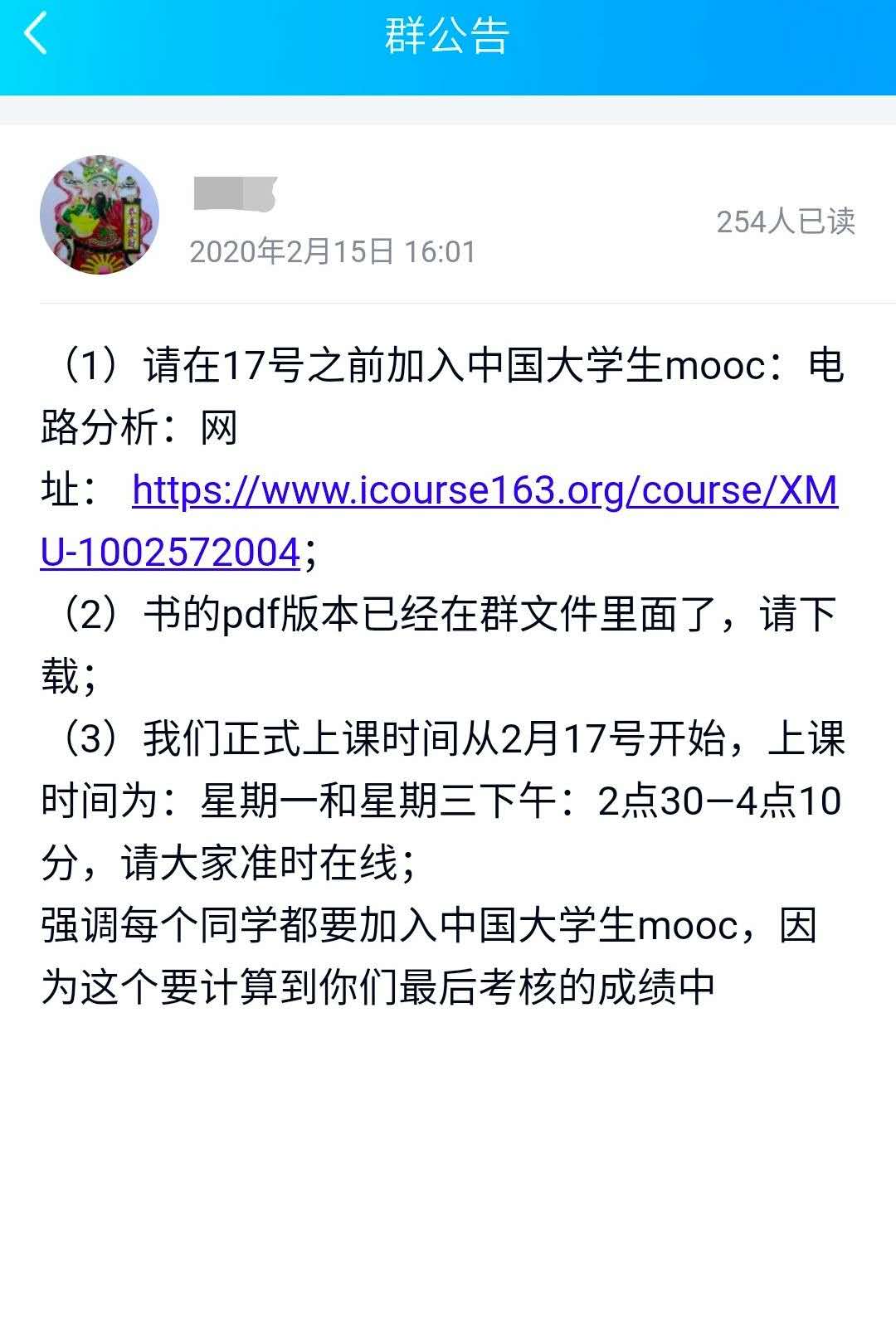Go back from the group announcement
This screenshot has height=1344, width=896.
click(x=37, y=35)
